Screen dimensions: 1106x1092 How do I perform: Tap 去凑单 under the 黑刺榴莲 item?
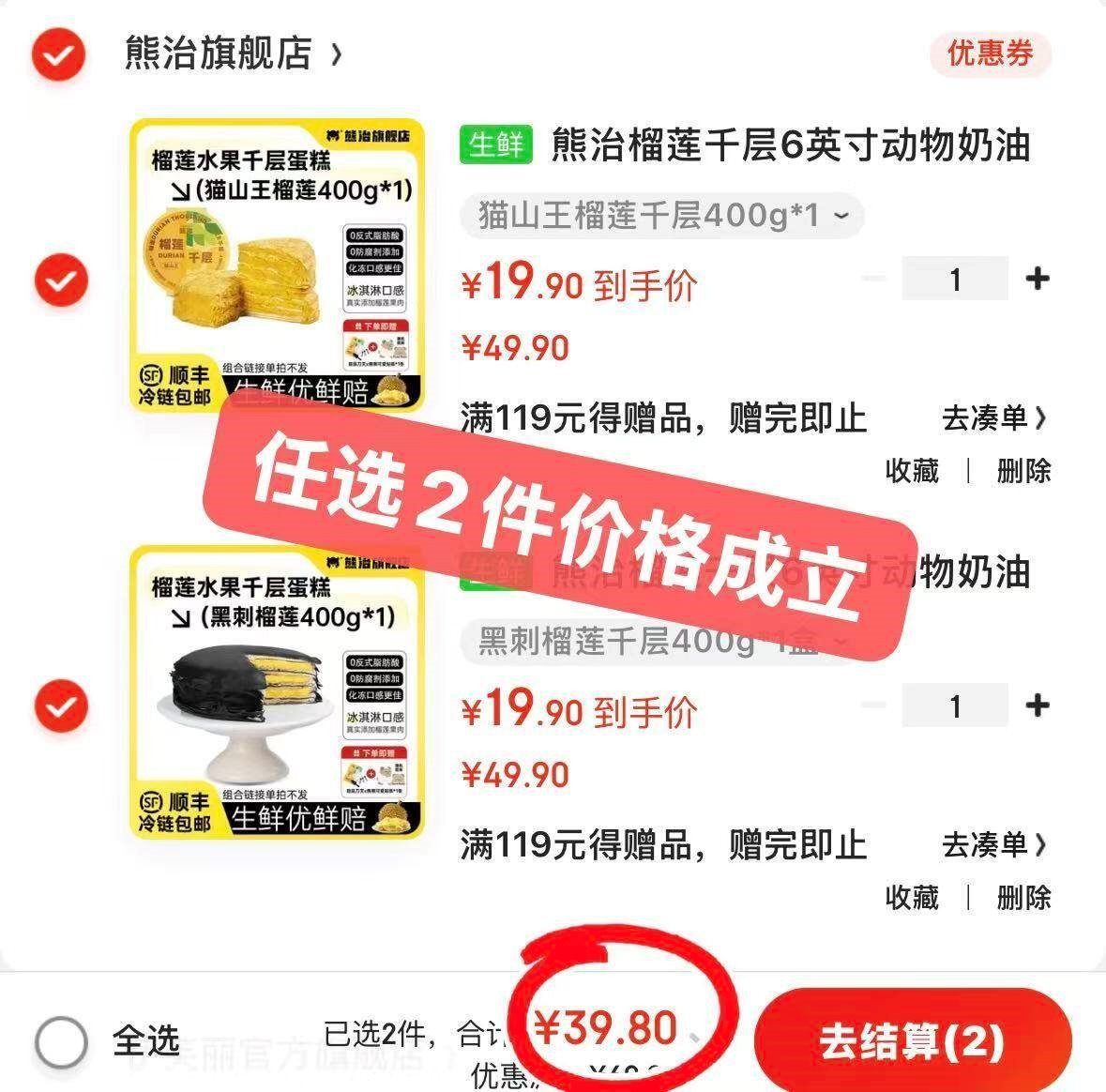(x=993, y=844)
